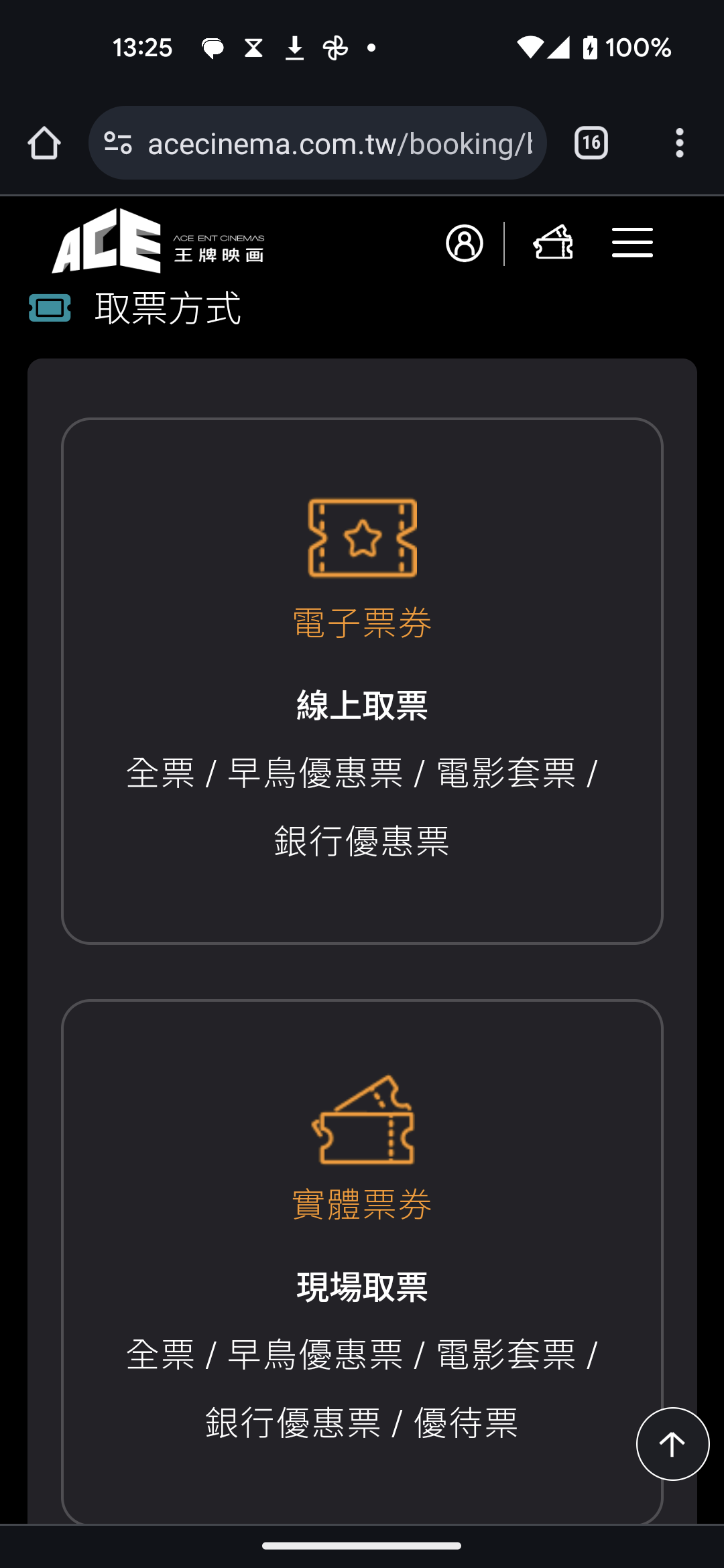Open the ACE Ent Cinemas homepage logo
Viewport: 724px width, 1568px height.
(x=158, y=242)
